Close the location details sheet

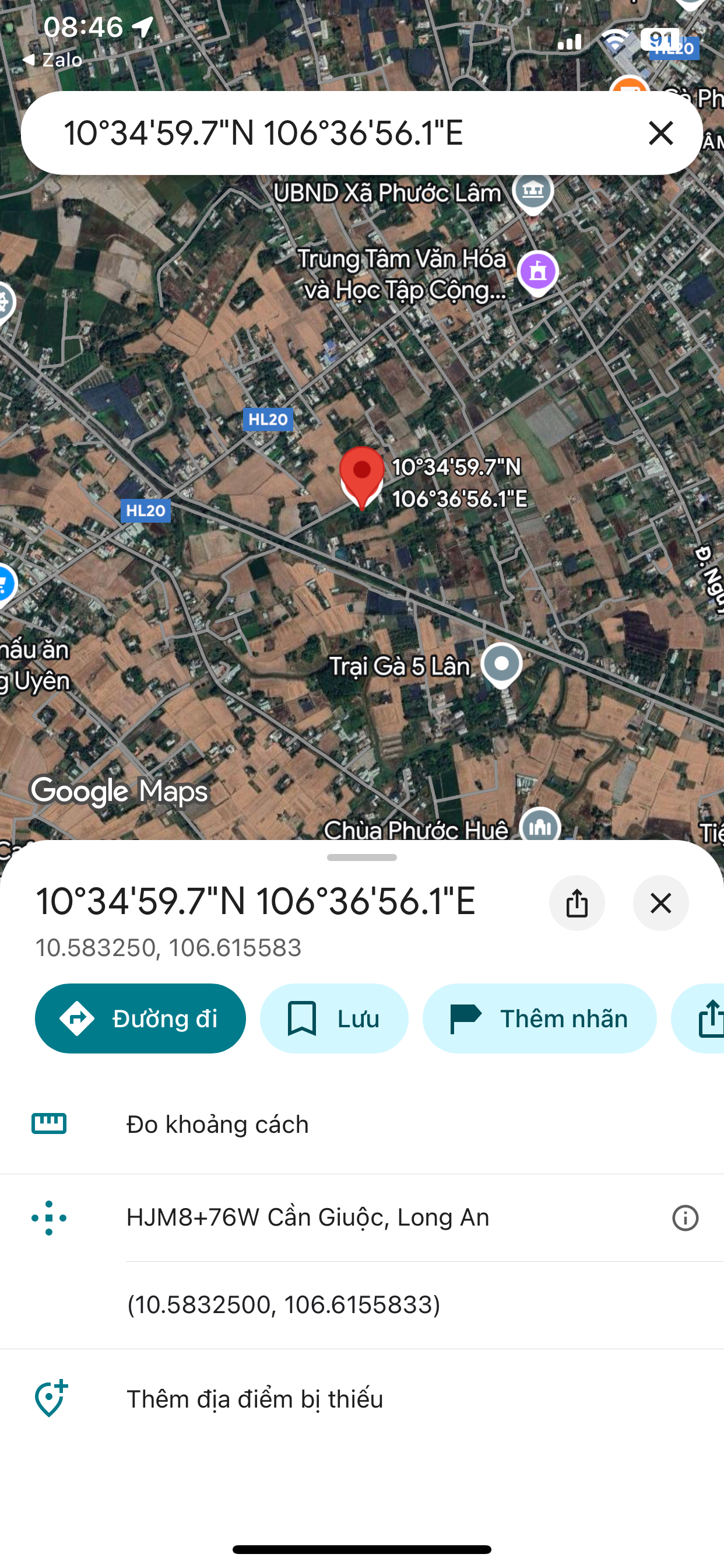point(660,902)
